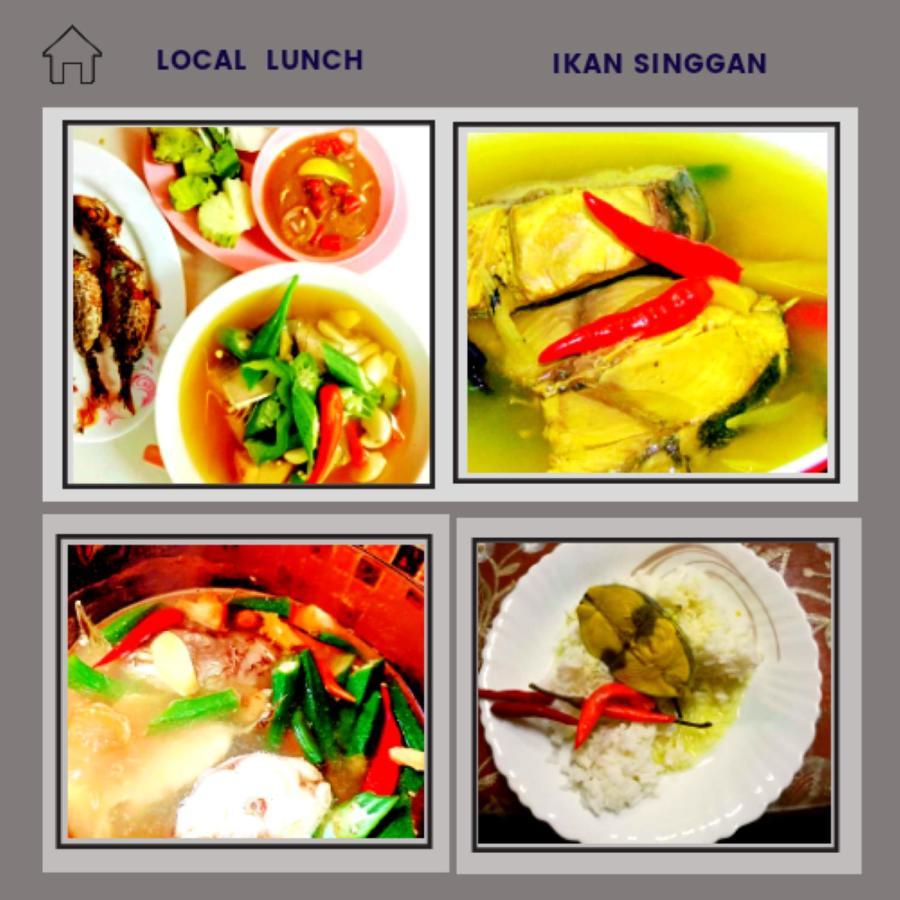Image resolution: width=900 pixels, height=900 pixels.
Task: Open the fish soup with okra photo
Action: (x=245, y=692)
